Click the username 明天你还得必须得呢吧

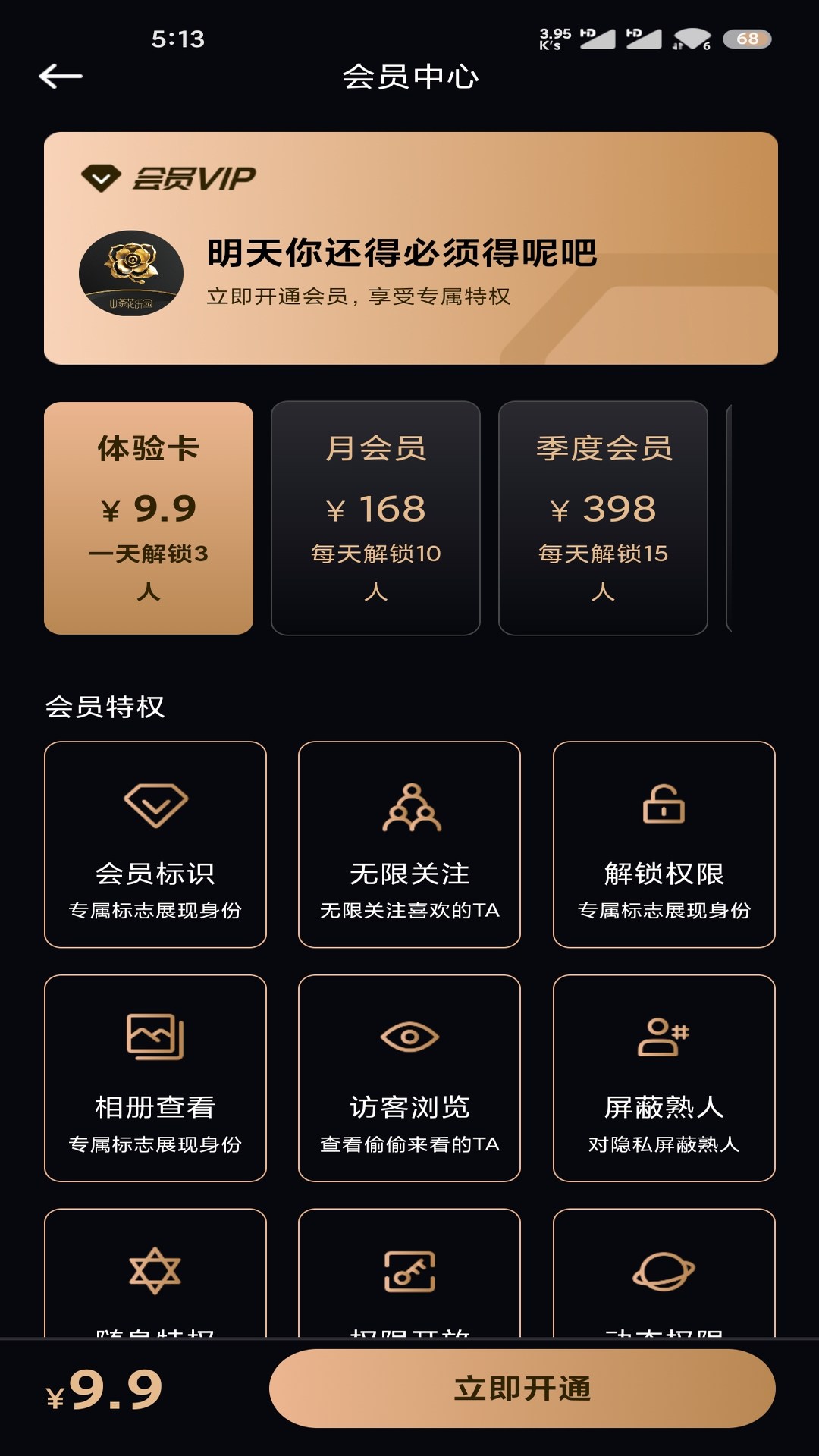click(402, 254)
